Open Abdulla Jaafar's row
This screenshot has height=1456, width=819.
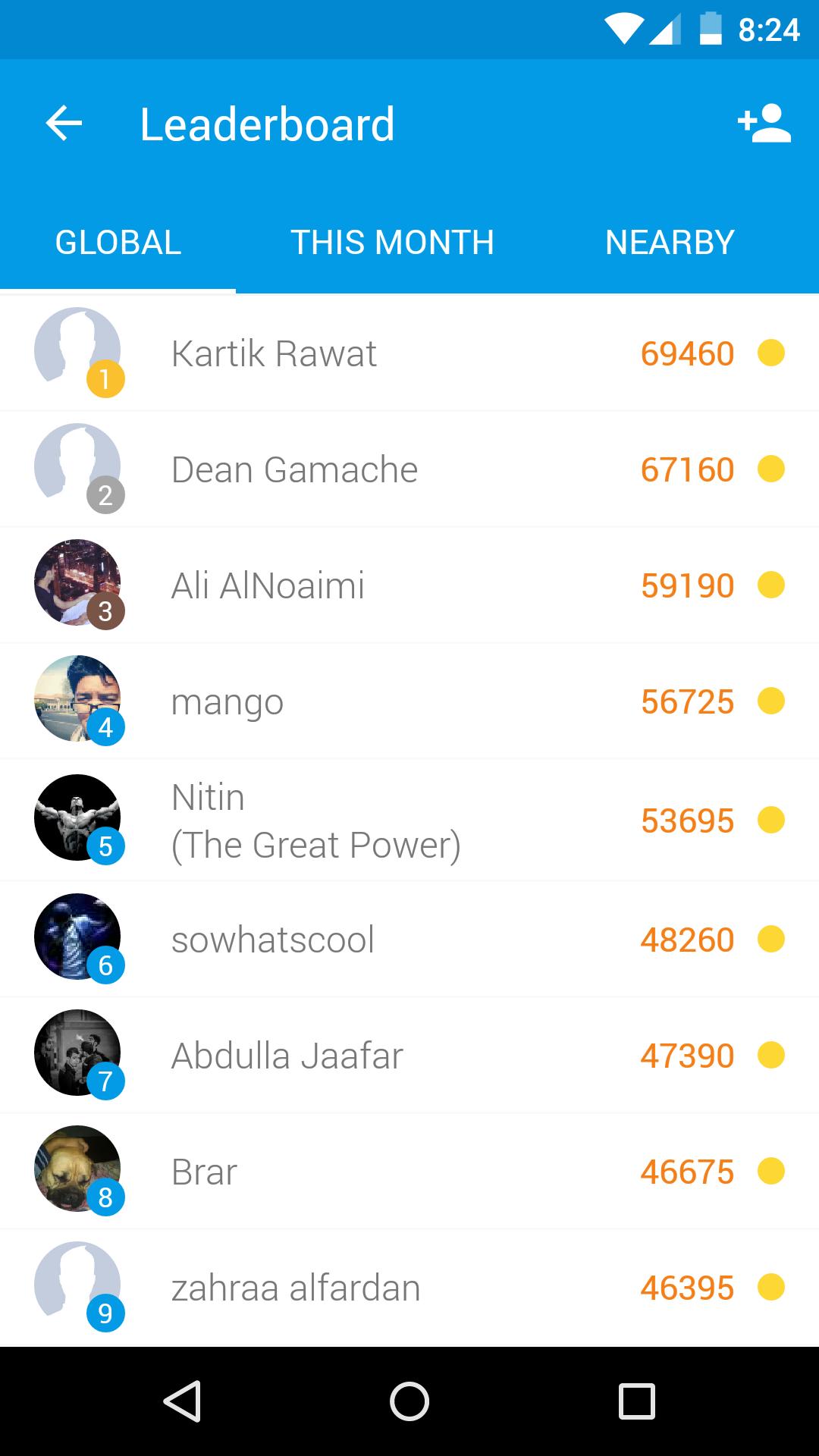click(x=409, y=1056)
